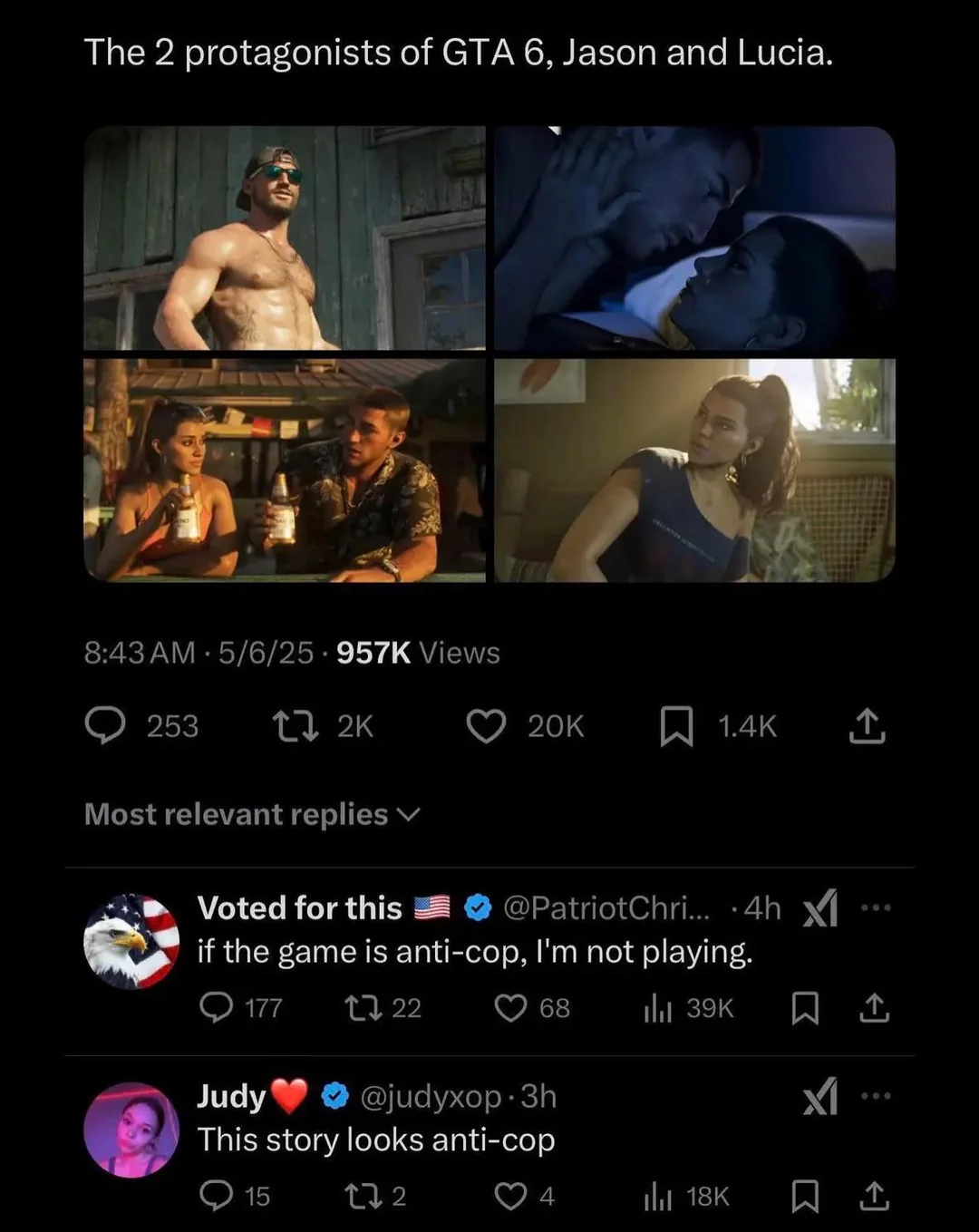
Task: Bookmark Judy's reply
Action: [x=805, y=1197]
